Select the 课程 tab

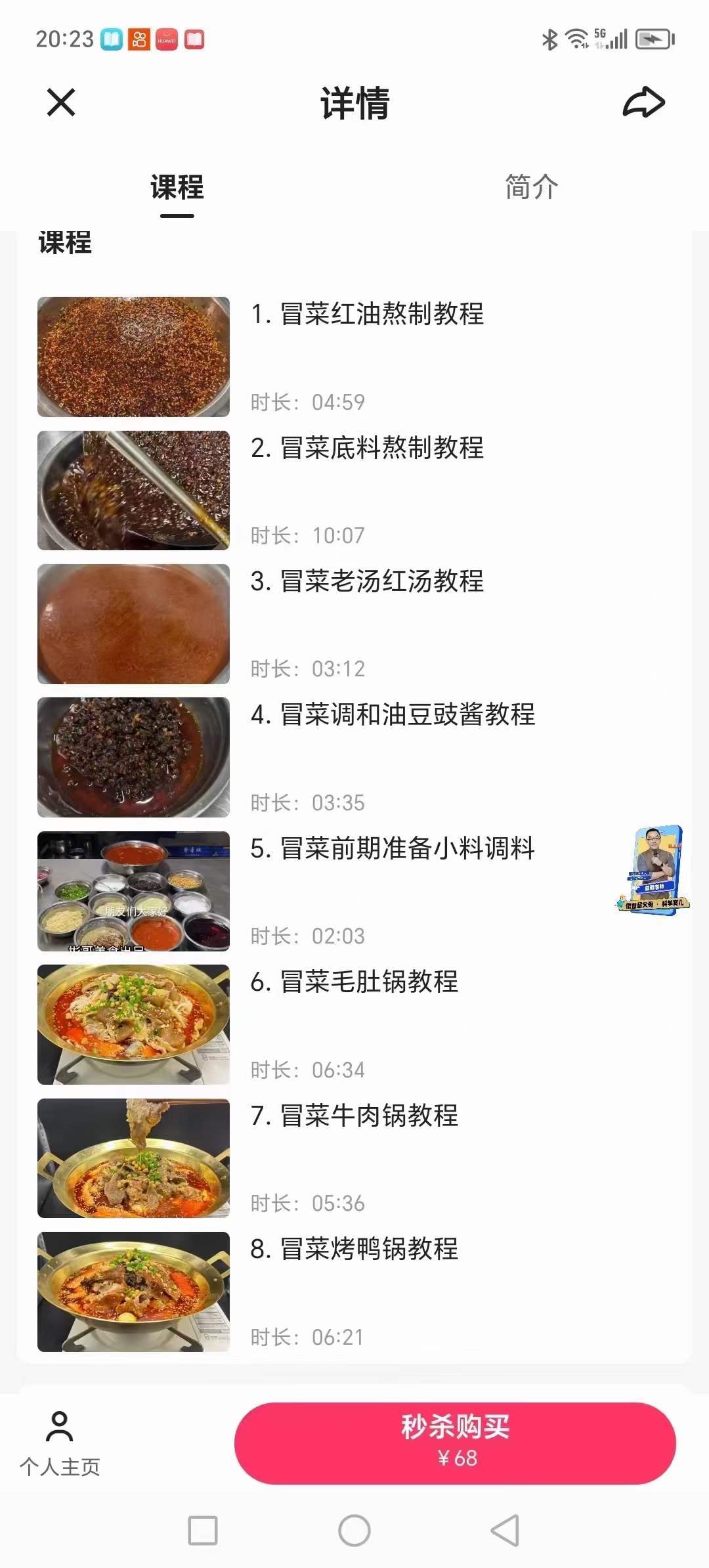[177, 188]
